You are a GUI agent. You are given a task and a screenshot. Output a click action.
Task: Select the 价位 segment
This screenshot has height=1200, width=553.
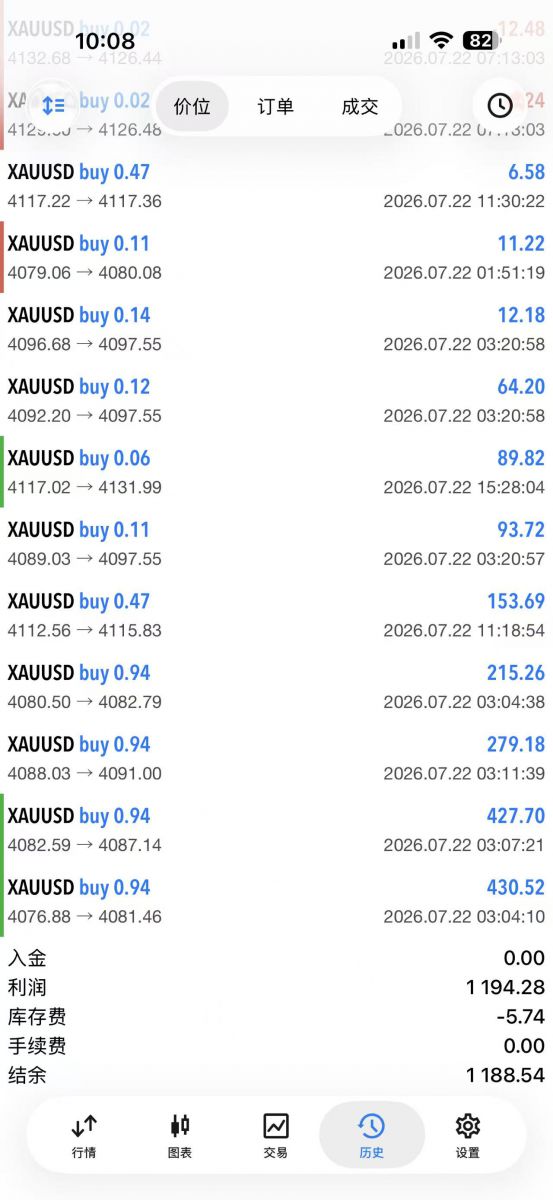pyautogui.click(x=192, y=106)
